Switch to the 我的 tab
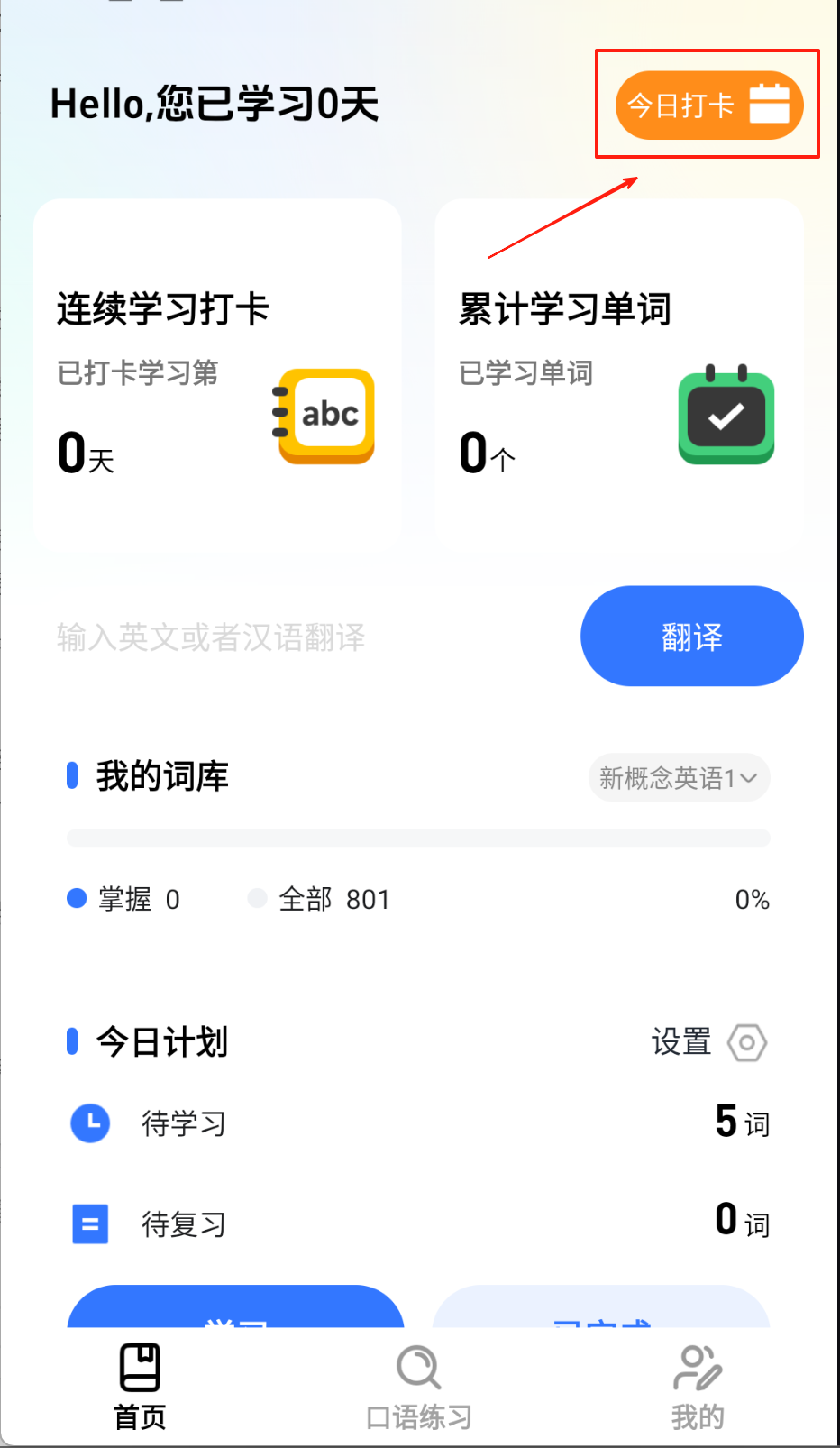 [698, 1387]
